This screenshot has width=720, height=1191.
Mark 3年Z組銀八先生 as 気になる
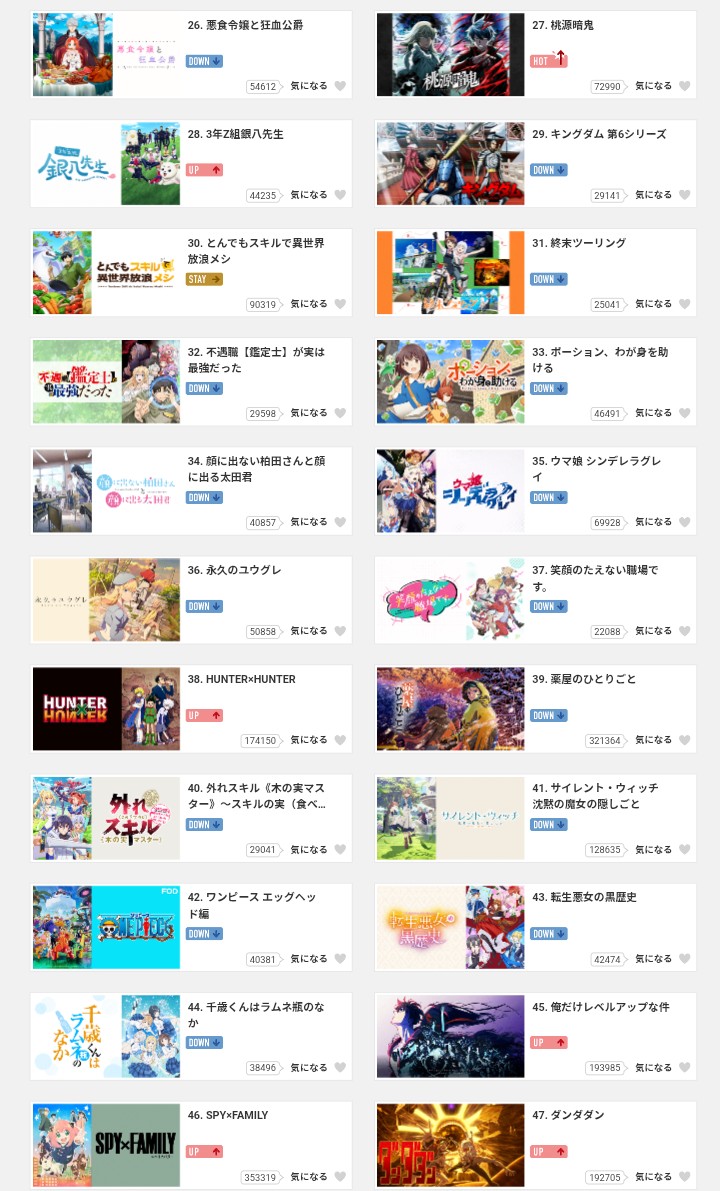[x=339, y=196]
